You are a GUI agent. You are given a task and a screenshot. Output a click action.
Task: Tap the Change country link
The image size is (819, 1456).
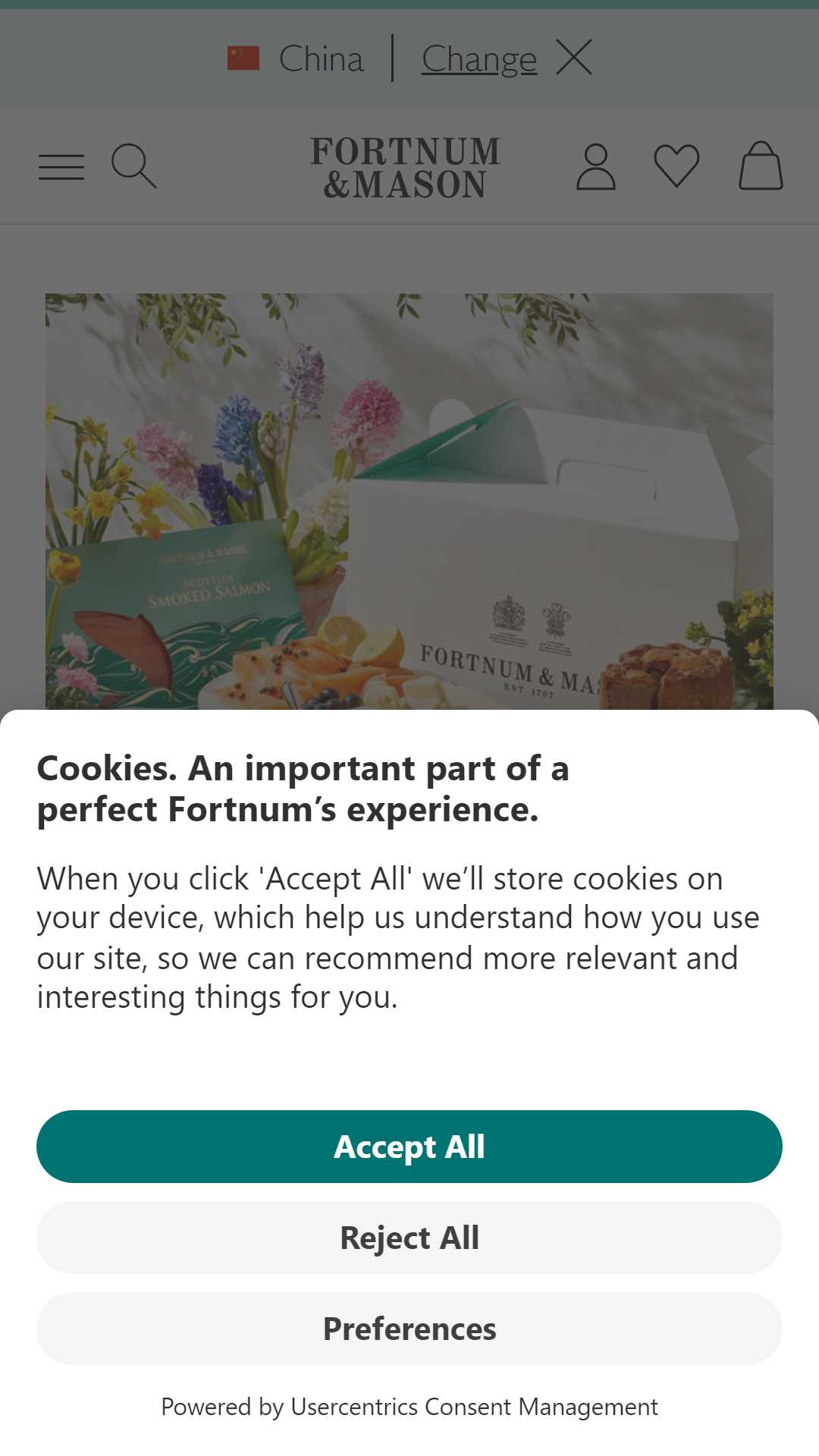(479, 58)
